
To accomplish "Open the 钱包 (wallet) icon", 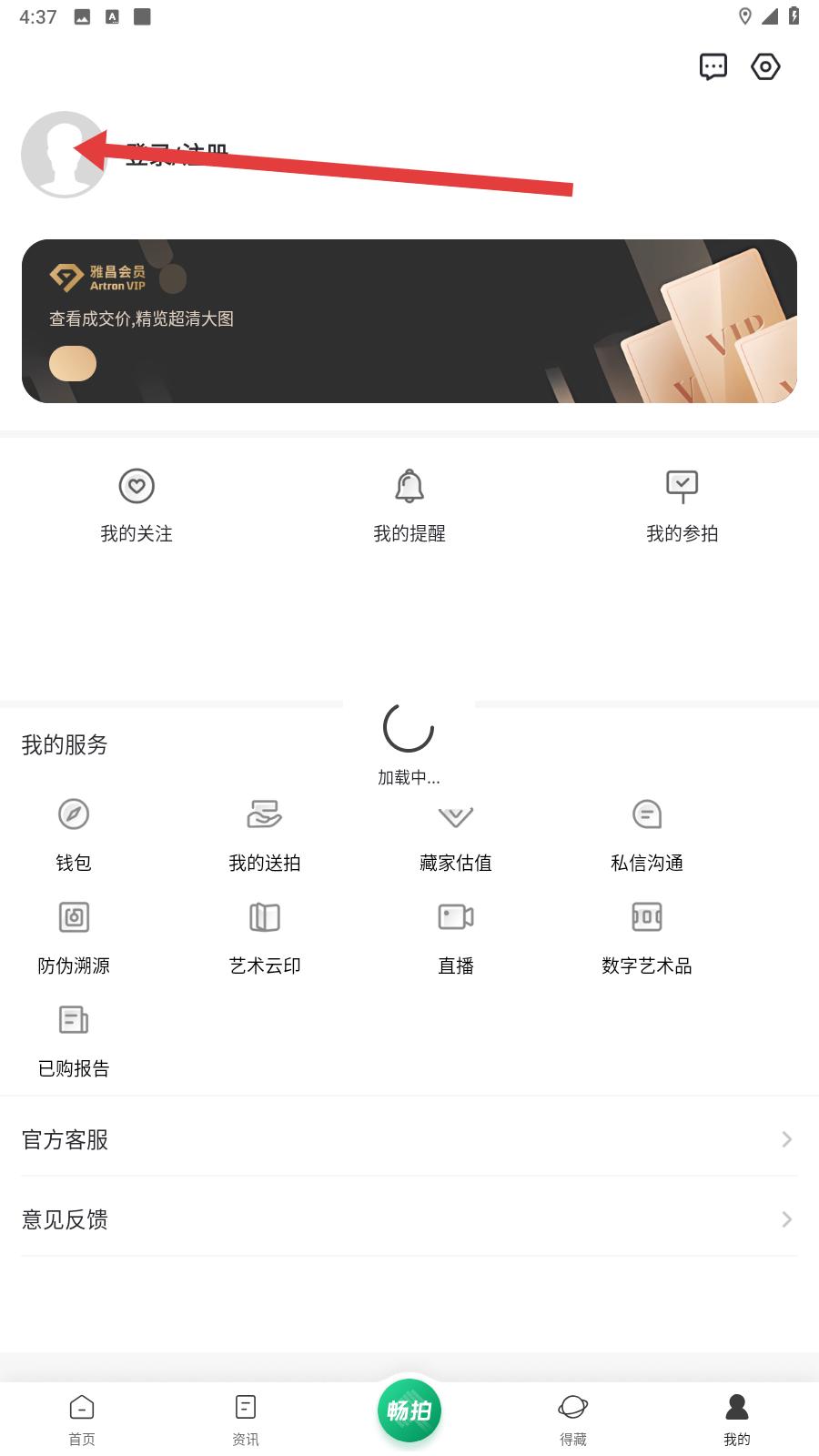I will (73, 833).
